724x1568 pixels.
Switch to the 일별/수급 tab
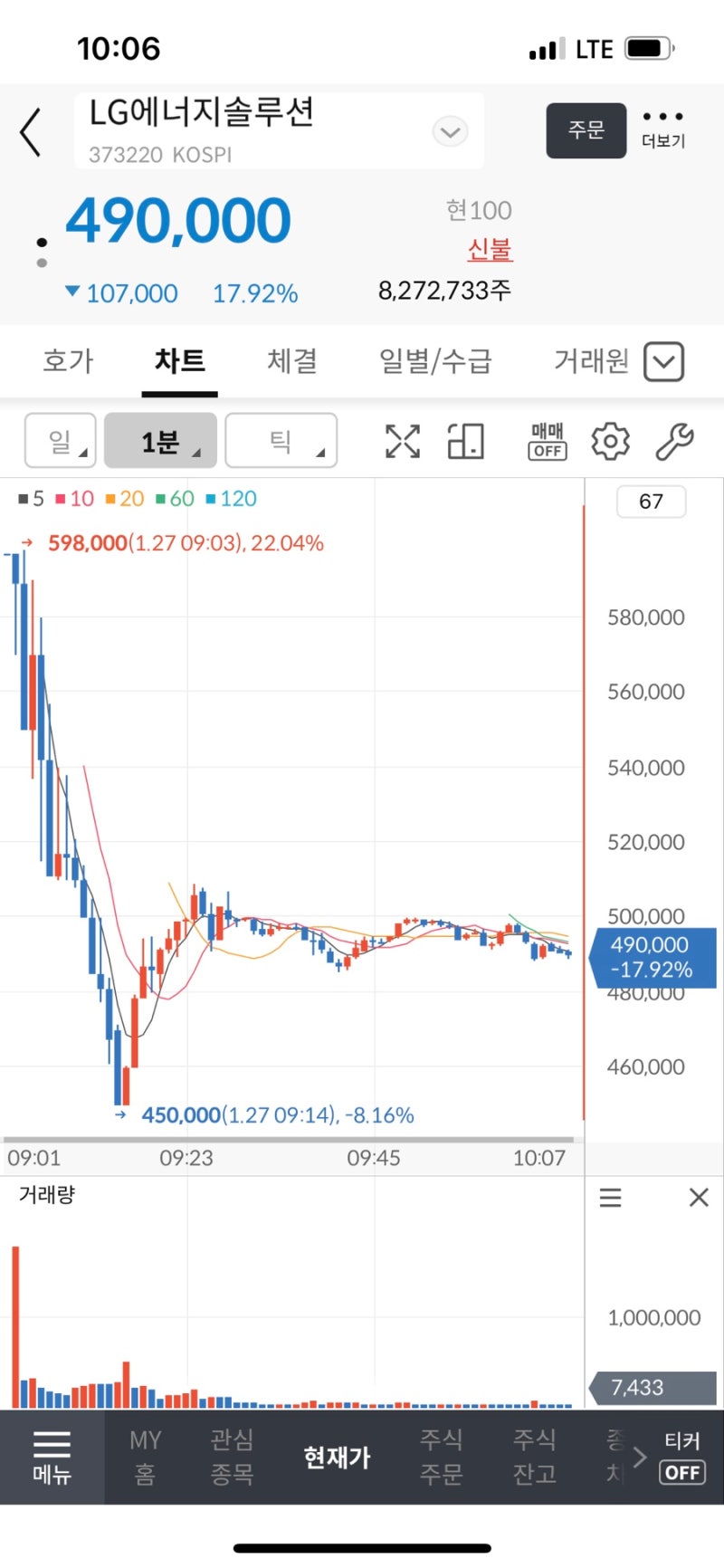coord(436,360)
